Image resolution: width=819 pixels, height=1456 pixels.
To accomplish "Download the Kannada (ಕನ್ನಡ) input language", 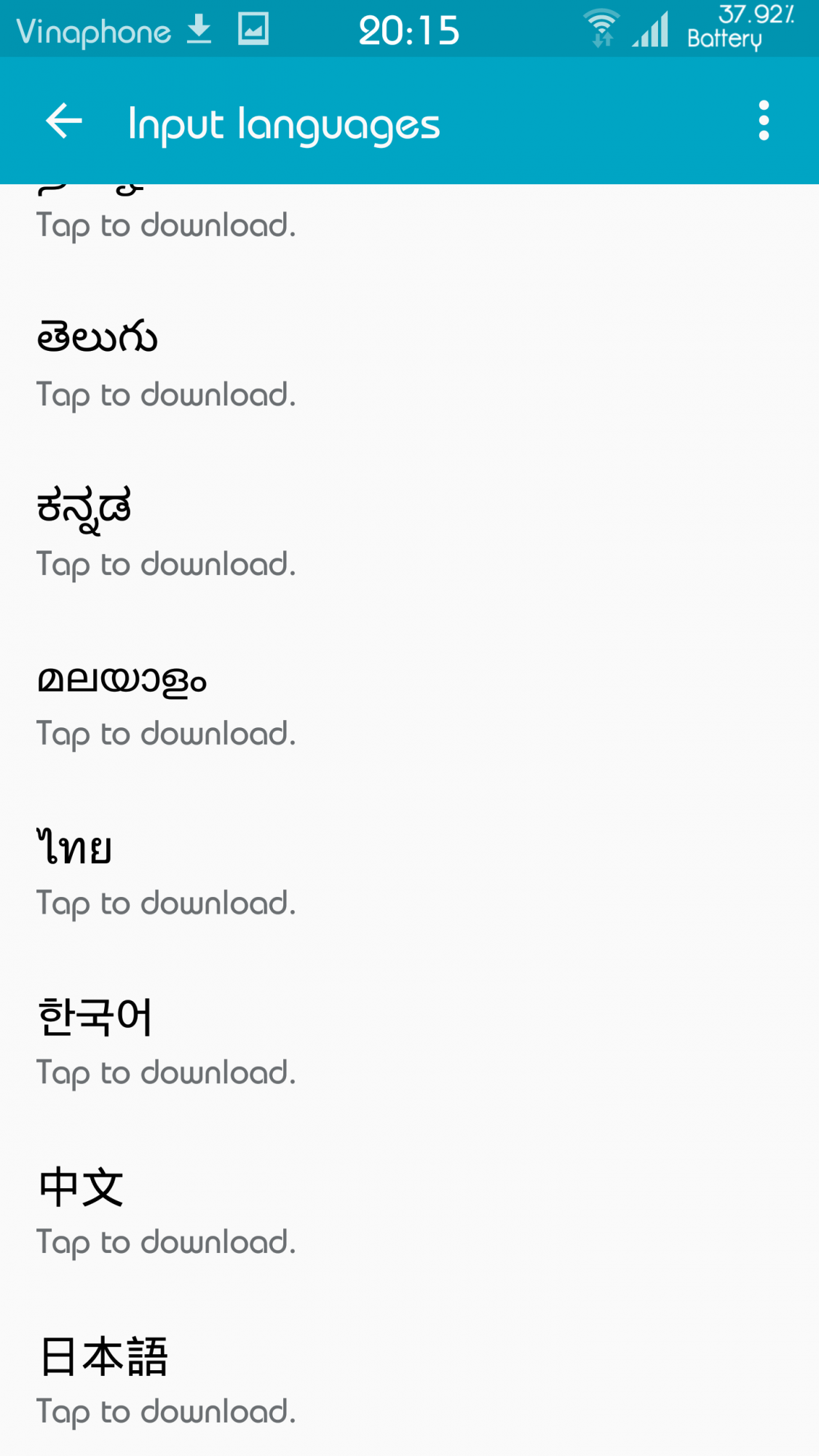I will [409, 535].
